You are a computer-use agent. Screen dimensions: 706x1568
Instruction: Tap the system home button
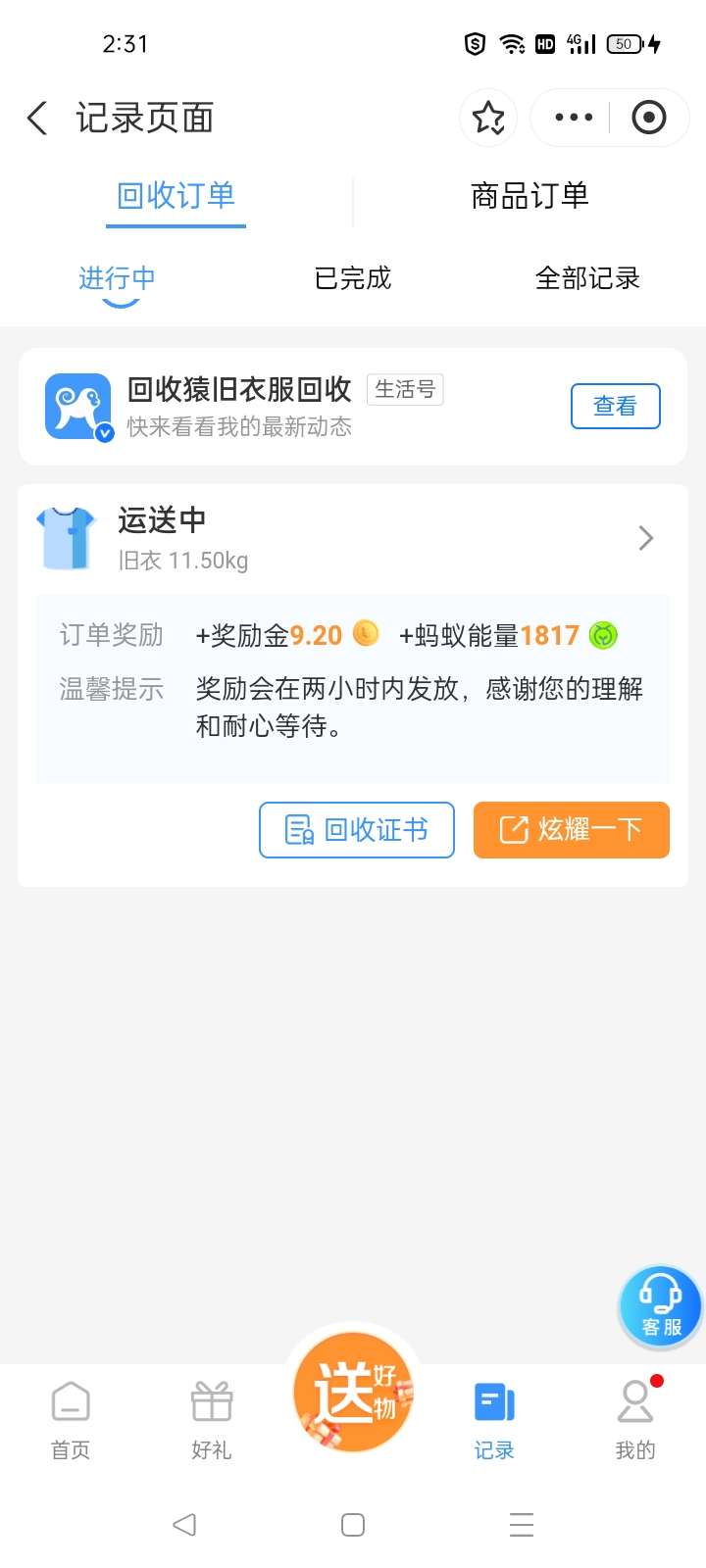click(x=353, y=1525)
